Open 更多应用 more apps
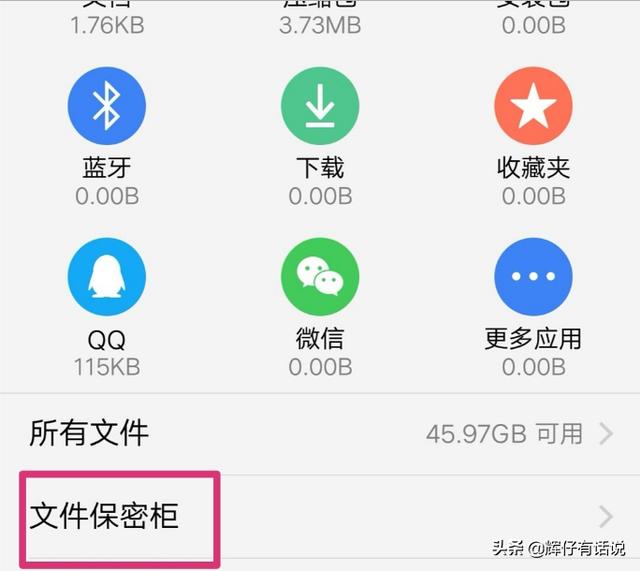 click(x=533, y=277)
